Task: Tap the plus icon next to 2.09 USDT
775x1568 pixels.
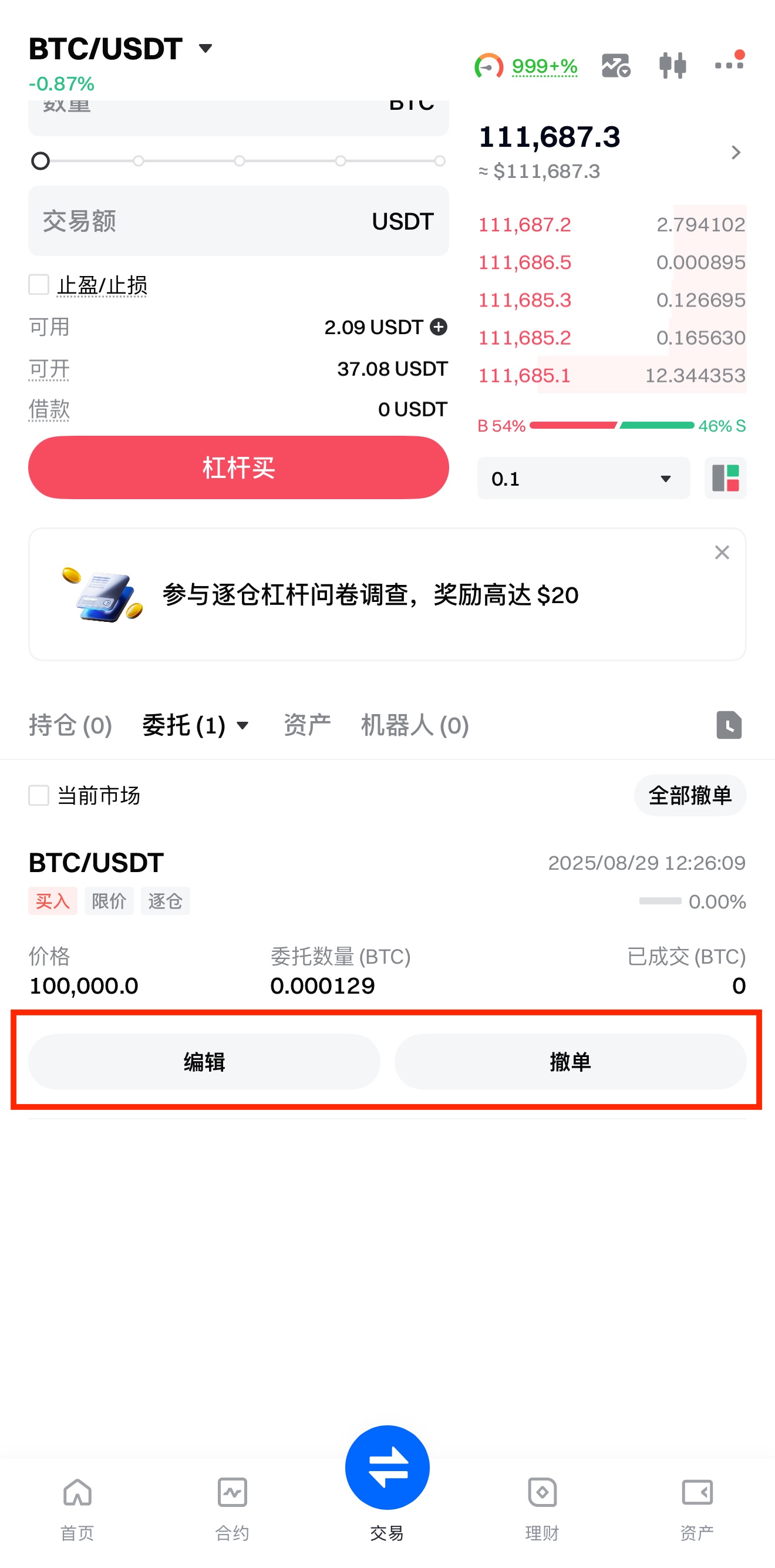Action: (x=439, y=327)
